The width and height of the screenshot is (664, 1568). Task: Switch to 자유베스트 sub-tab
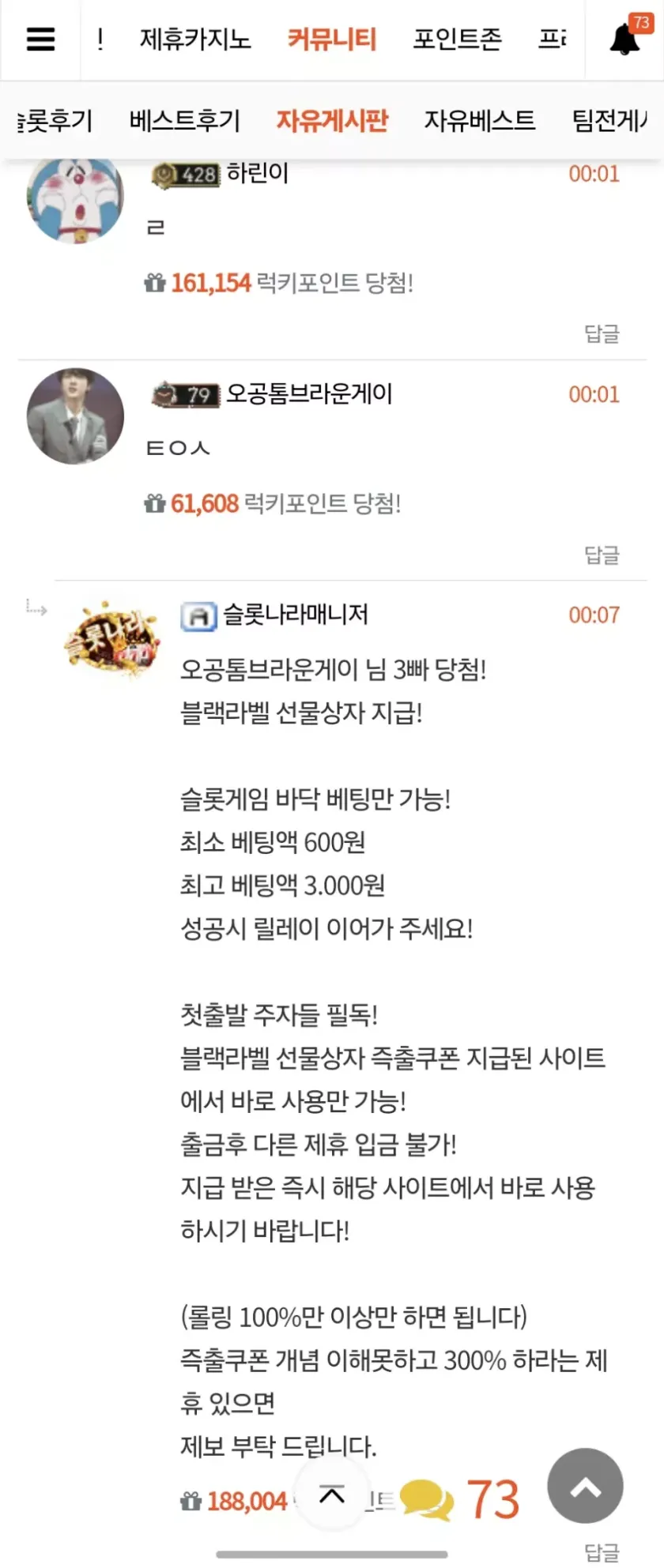tap(479, 120)
